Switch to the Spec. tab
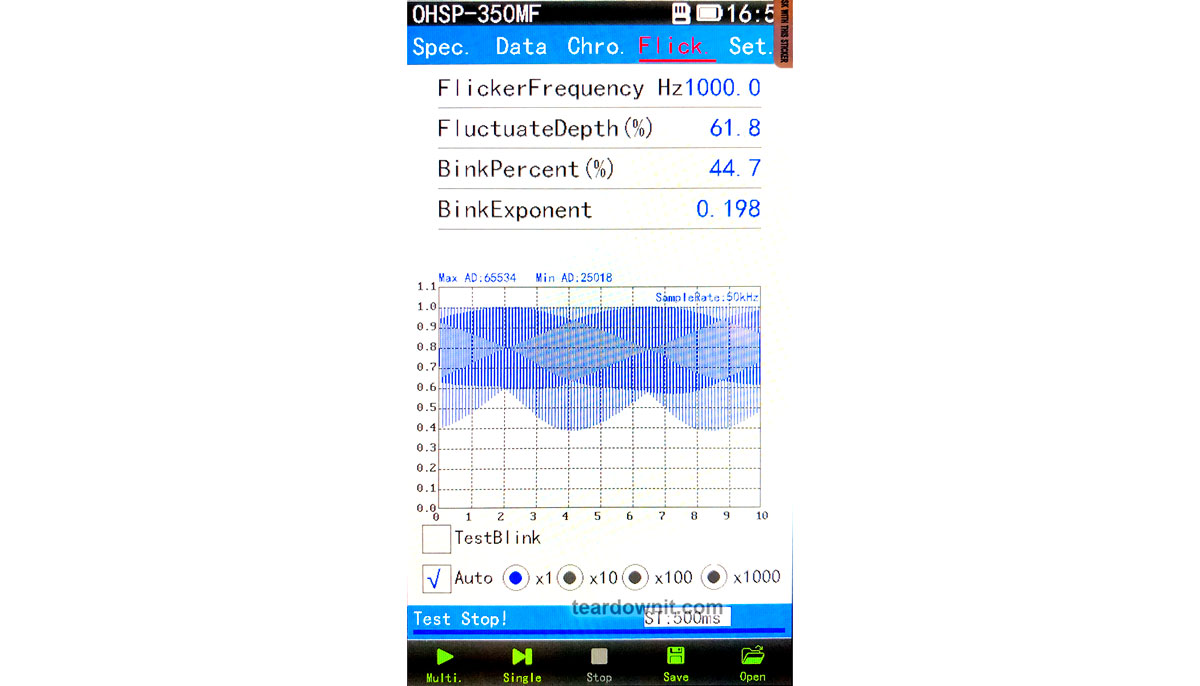This screenshot has width=1200, height=686. (441, 47)
